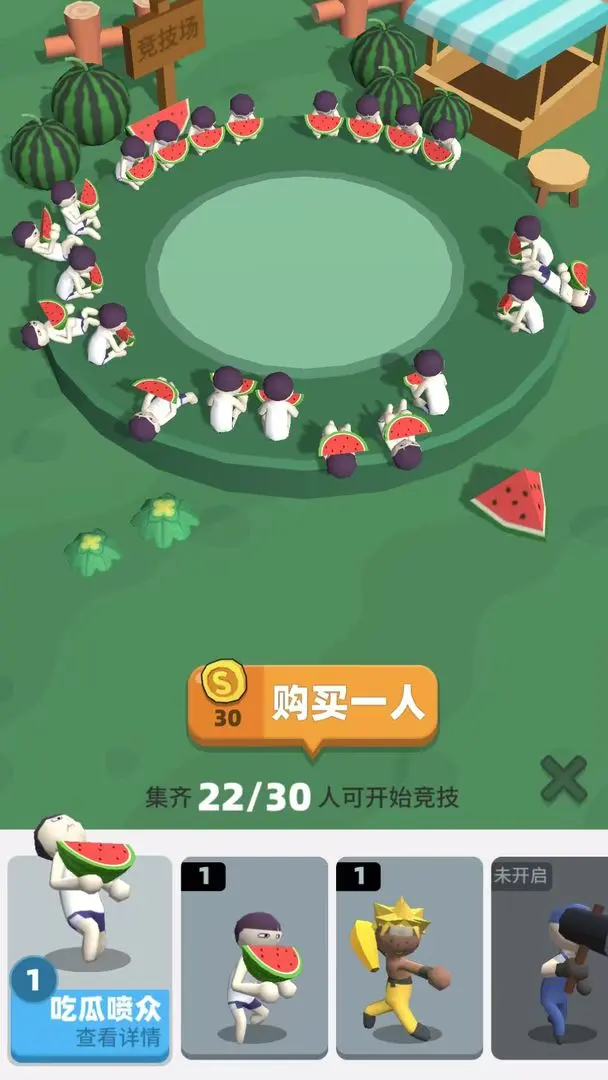Viewport: 608px width, 1080px height.
Task: Select the watermelon-eating spectator card
Action: [254, 957]
